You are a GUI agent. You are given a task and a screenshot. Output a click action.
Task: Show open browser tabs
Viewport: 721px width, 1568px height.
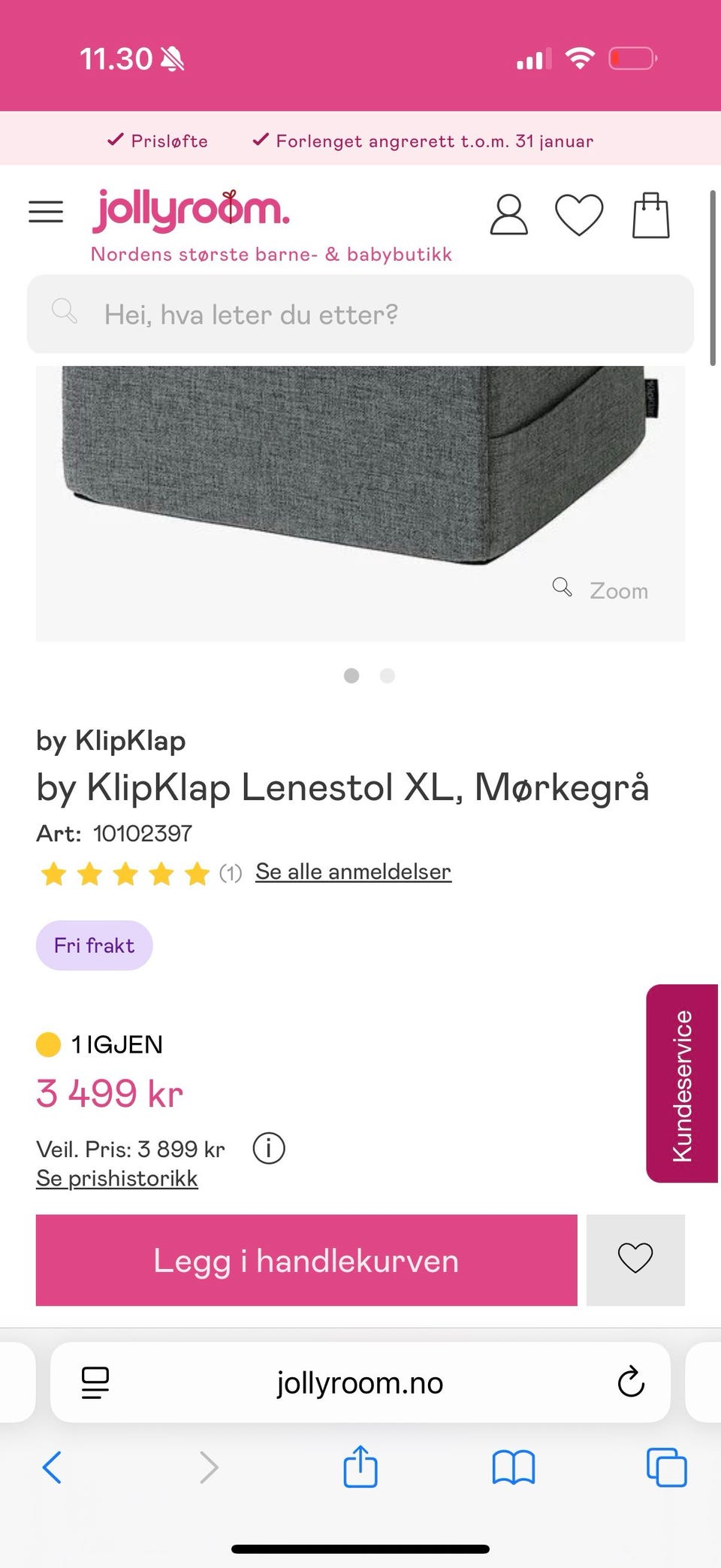[667, 1467]
